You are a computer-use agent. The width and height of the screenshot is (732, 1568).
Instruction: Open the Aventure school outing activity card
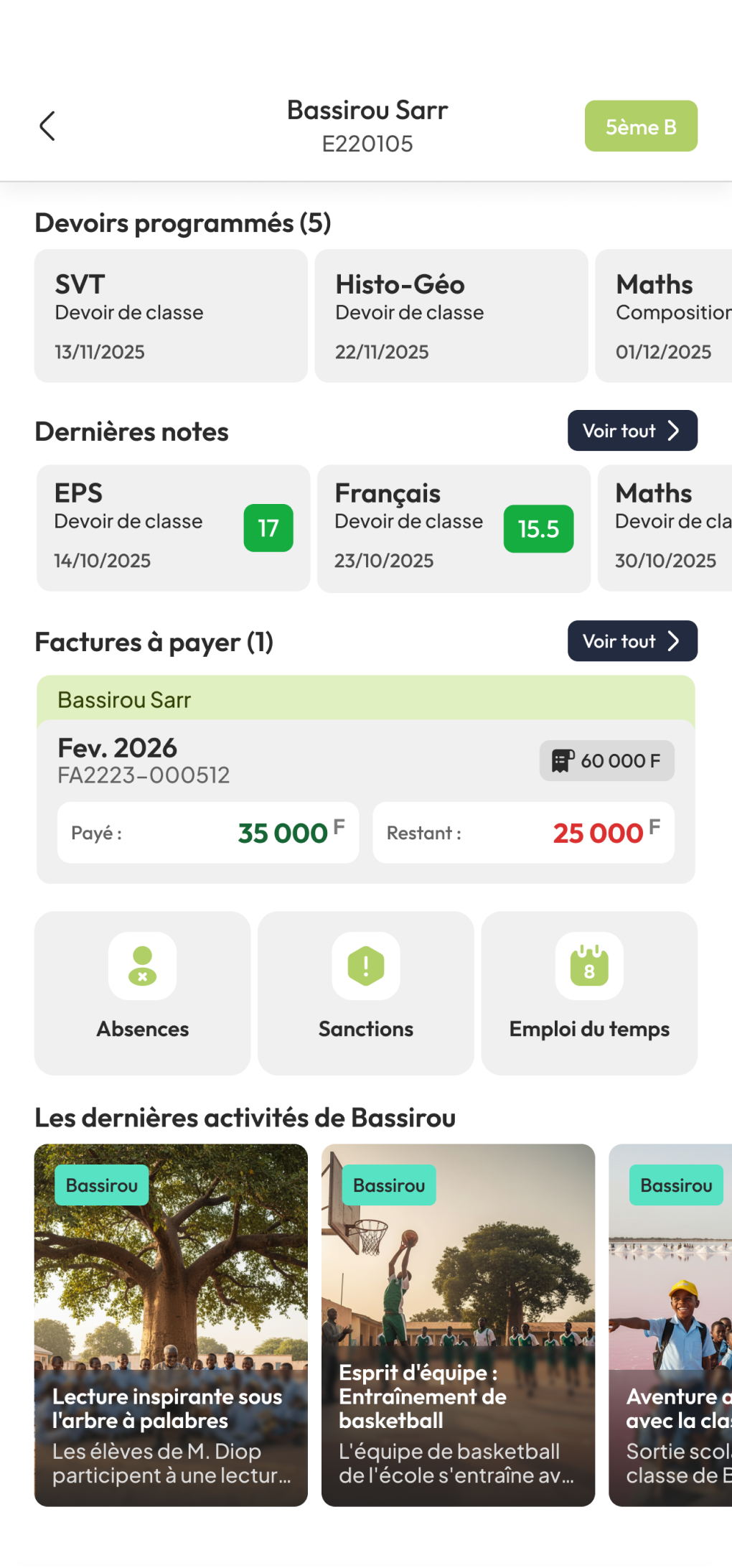671,1325
